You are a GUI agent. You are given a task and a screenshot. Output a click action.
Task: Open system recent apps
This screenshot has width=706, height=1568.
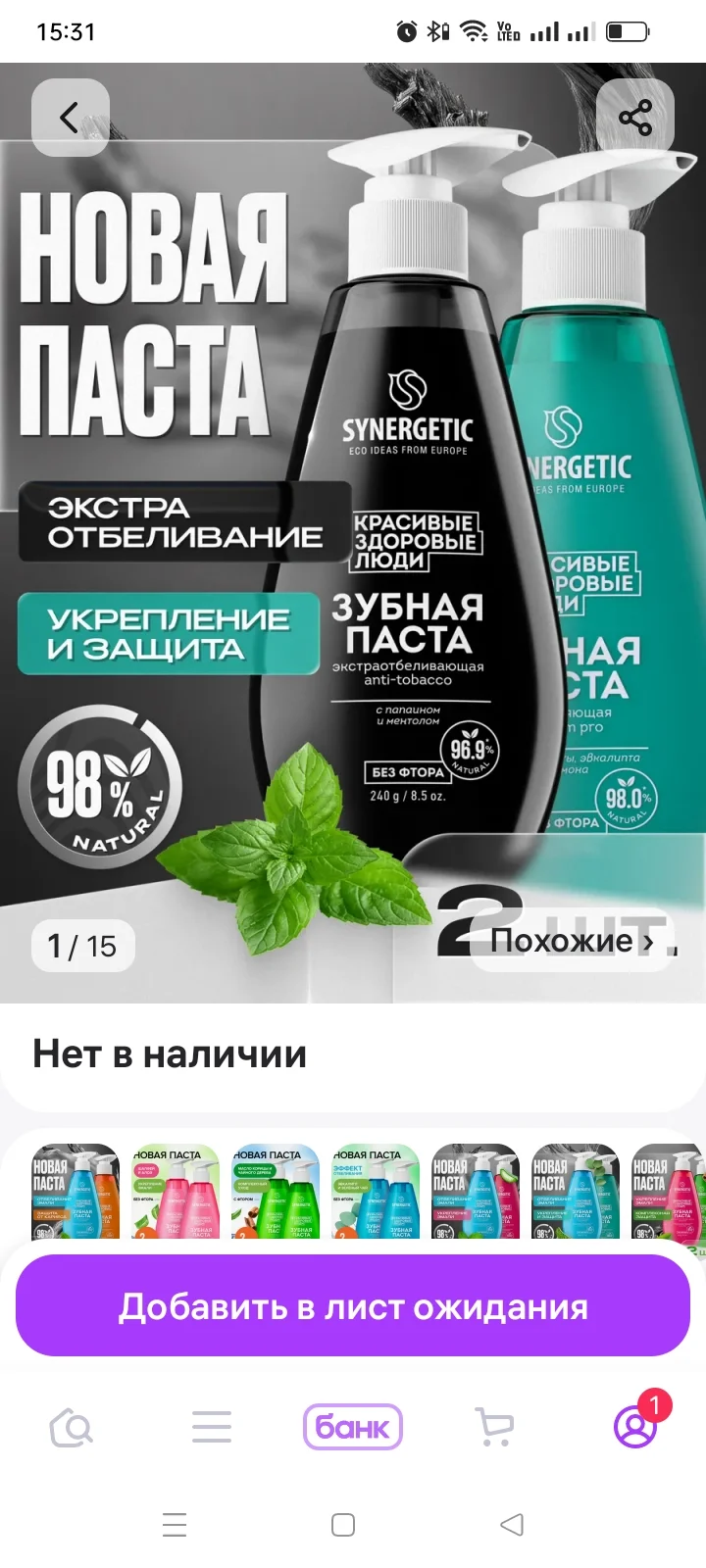click(175, 1525)
